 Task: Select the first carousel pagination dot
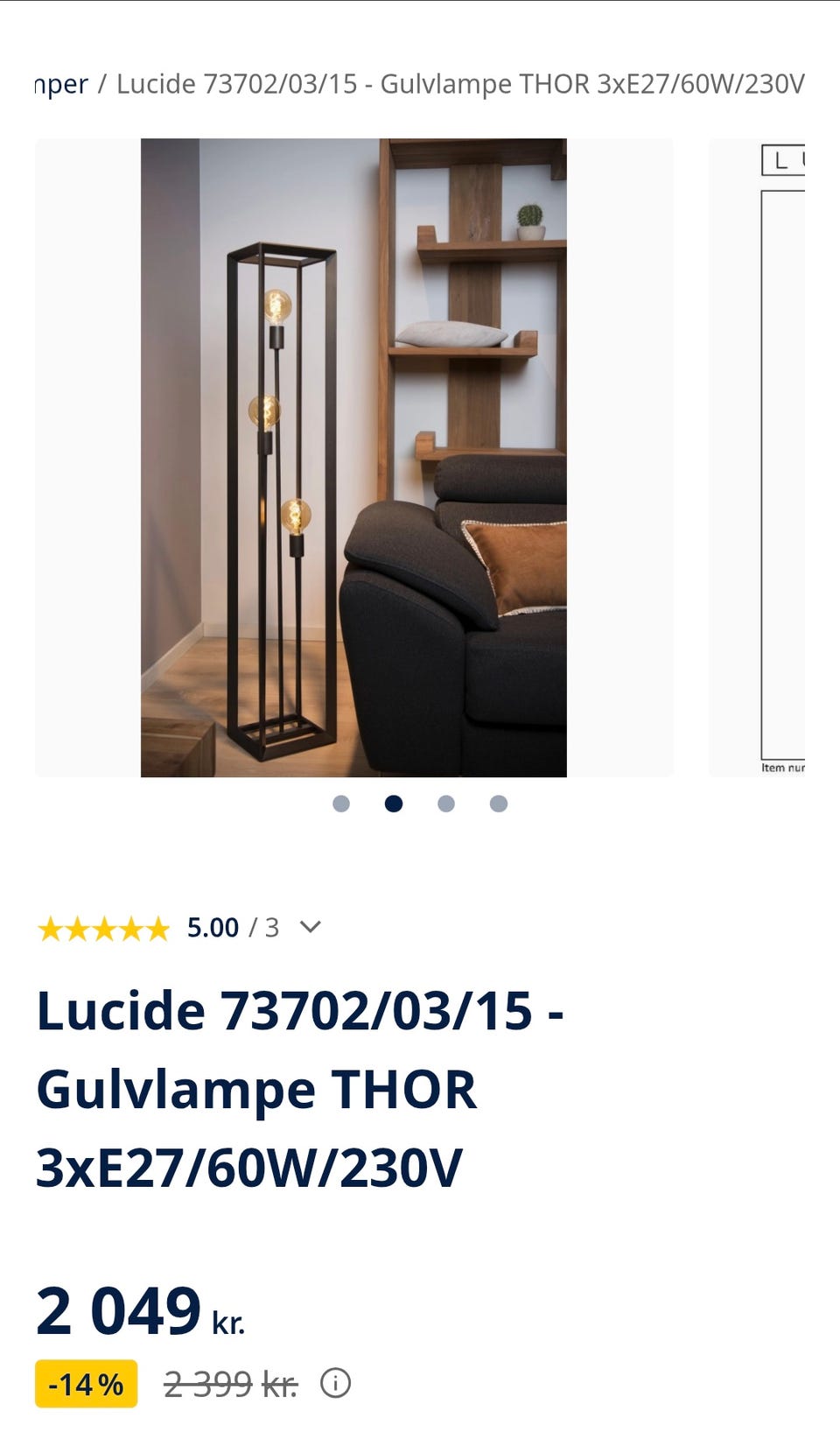(342, 804)
